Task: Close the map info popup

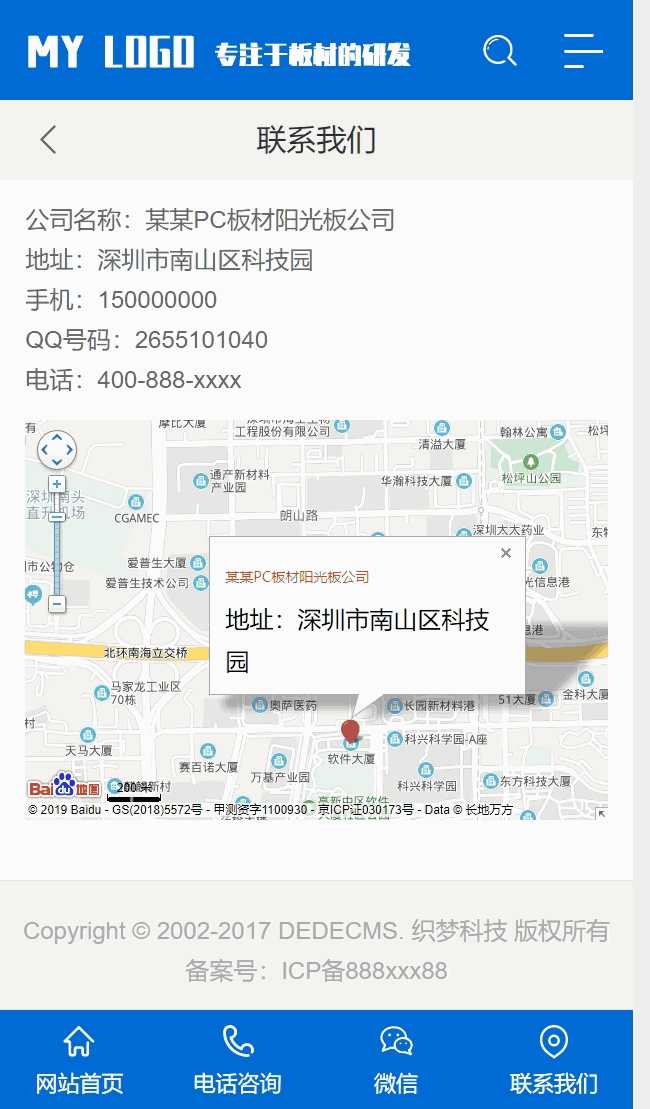Action: tap(506, 553)
